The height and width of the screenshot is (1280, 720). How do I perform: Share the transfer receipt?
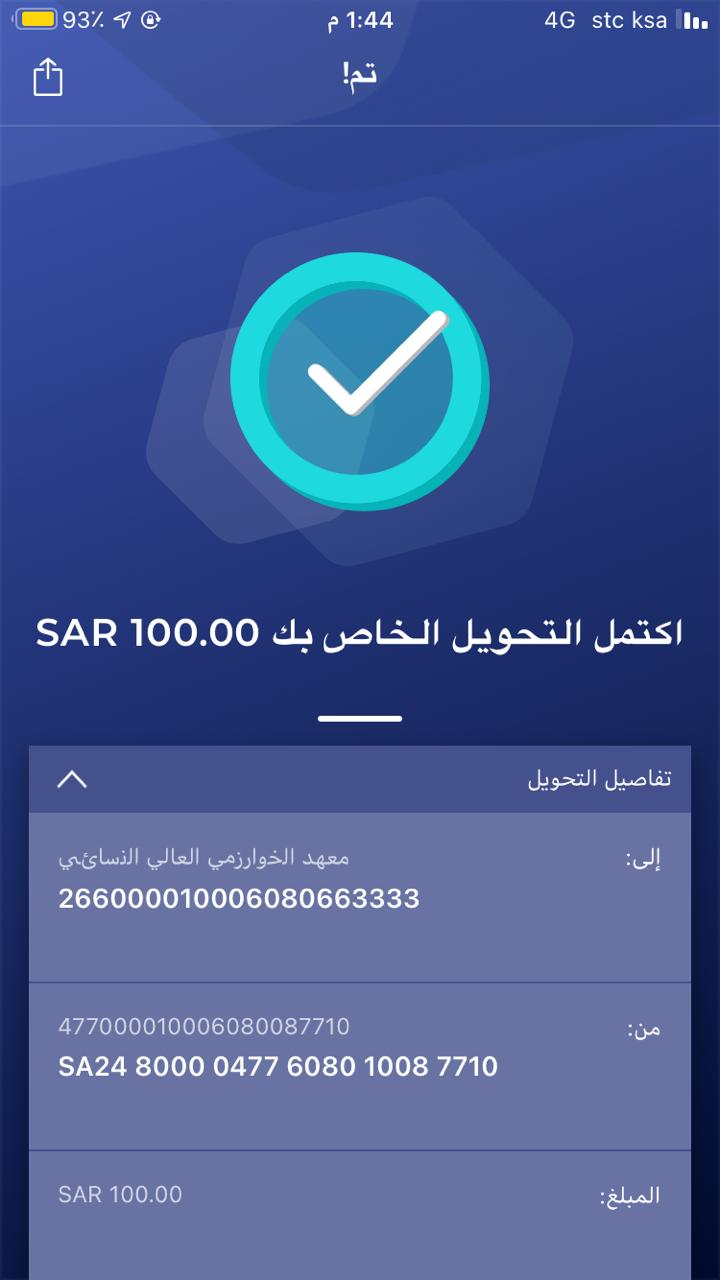[x=48, y=77]
